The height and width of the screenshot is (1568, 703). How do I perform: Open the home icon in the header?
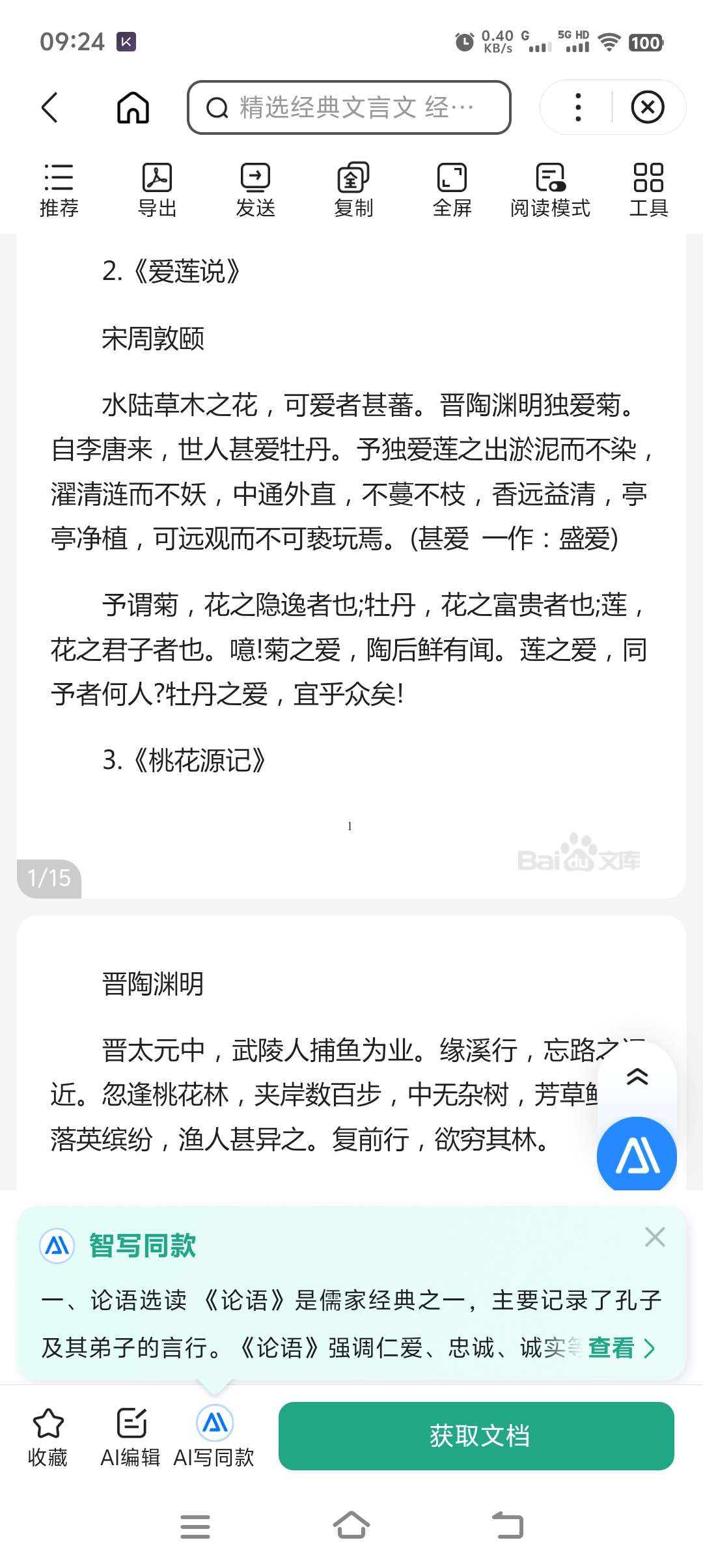(x=133, y=107)
